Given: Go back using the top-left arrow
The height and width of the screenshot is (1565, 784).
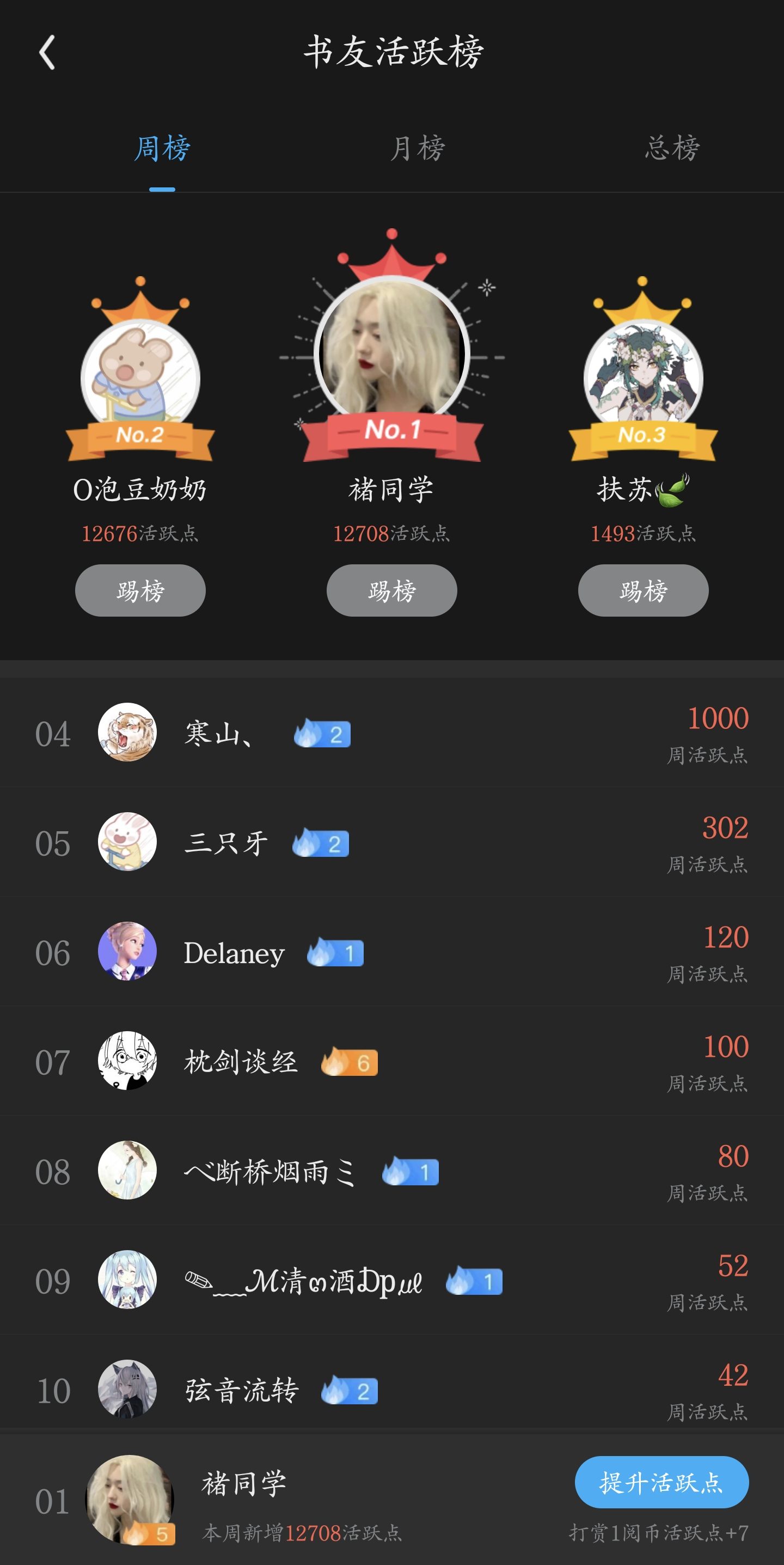Looking at the screenshot, I should click(47, 52).
